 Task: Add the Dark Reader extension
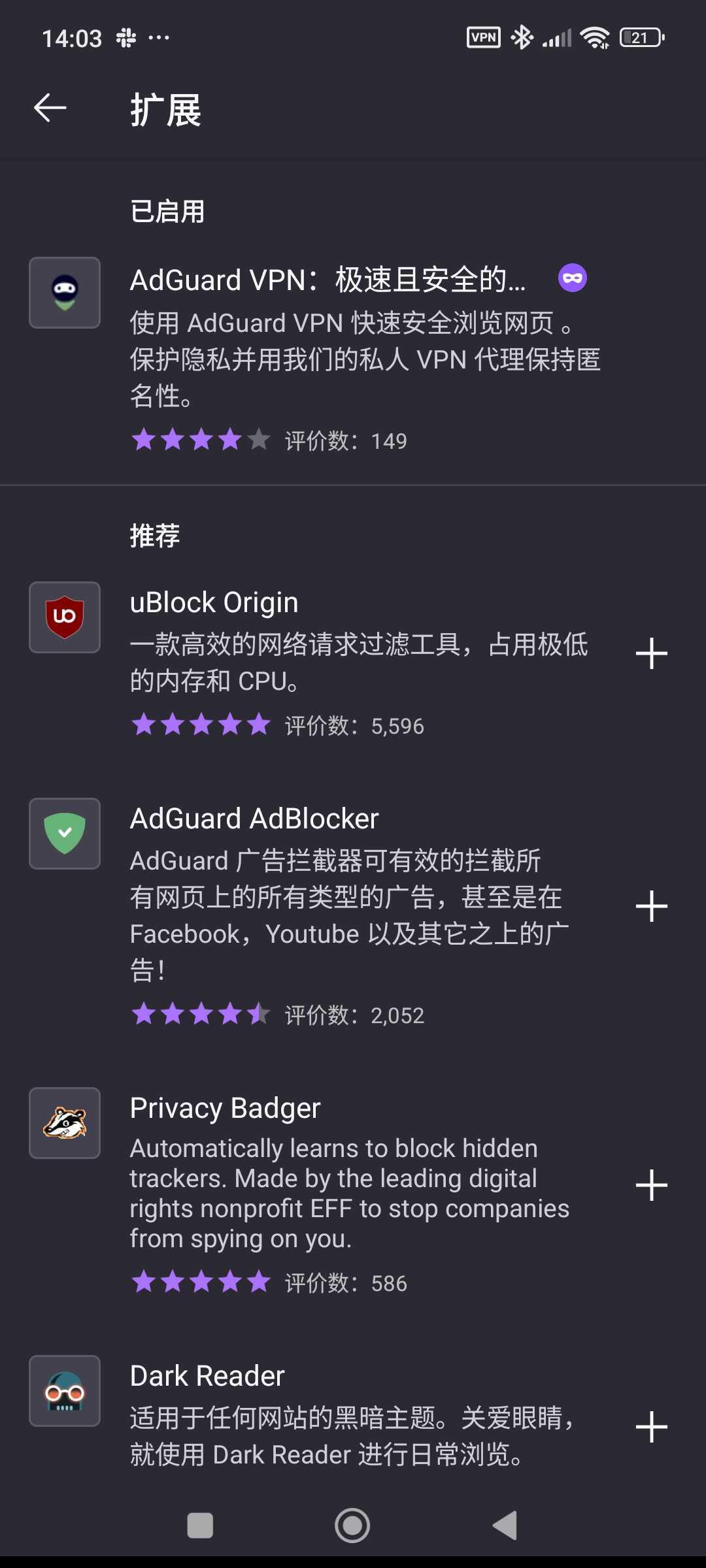tap(651, 1427)
